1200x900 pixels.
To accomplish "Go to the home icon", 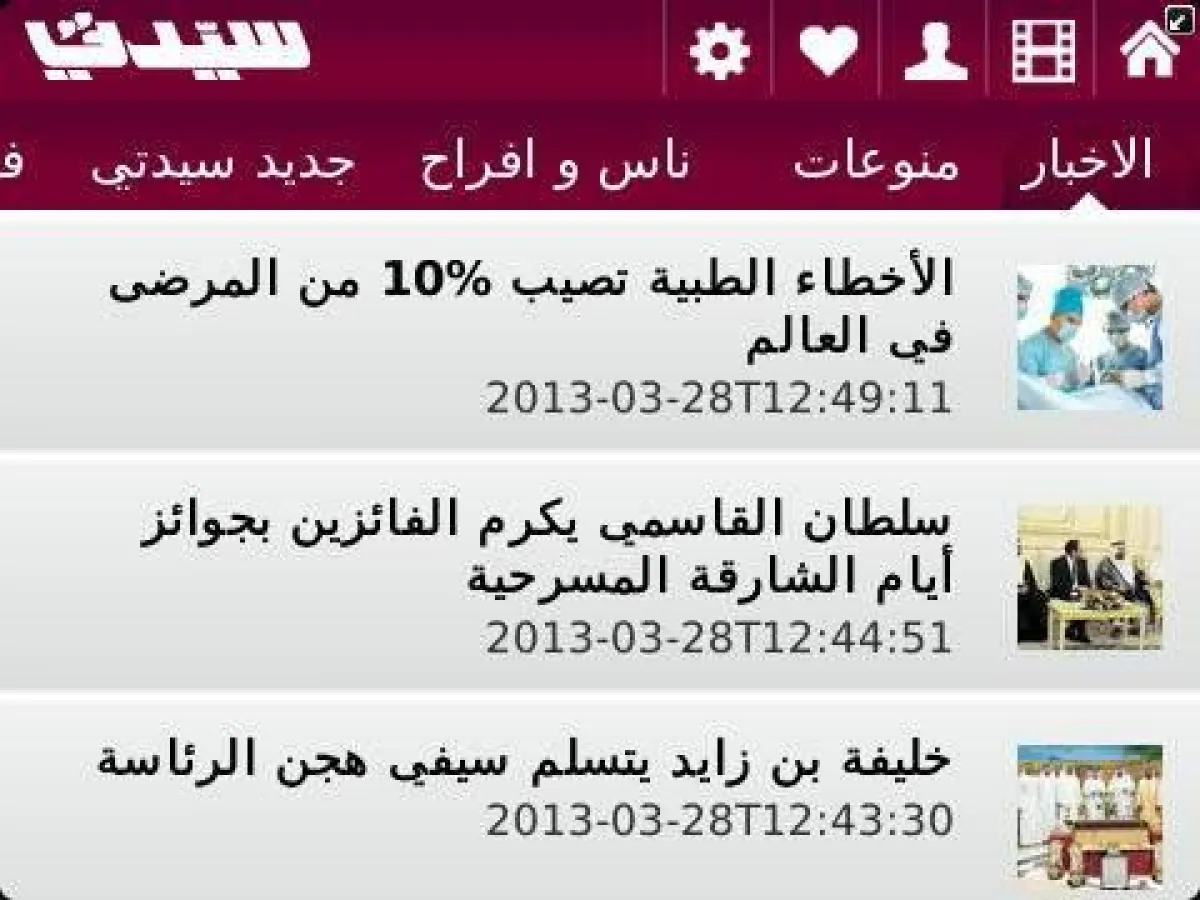I will pos(1148,52).
